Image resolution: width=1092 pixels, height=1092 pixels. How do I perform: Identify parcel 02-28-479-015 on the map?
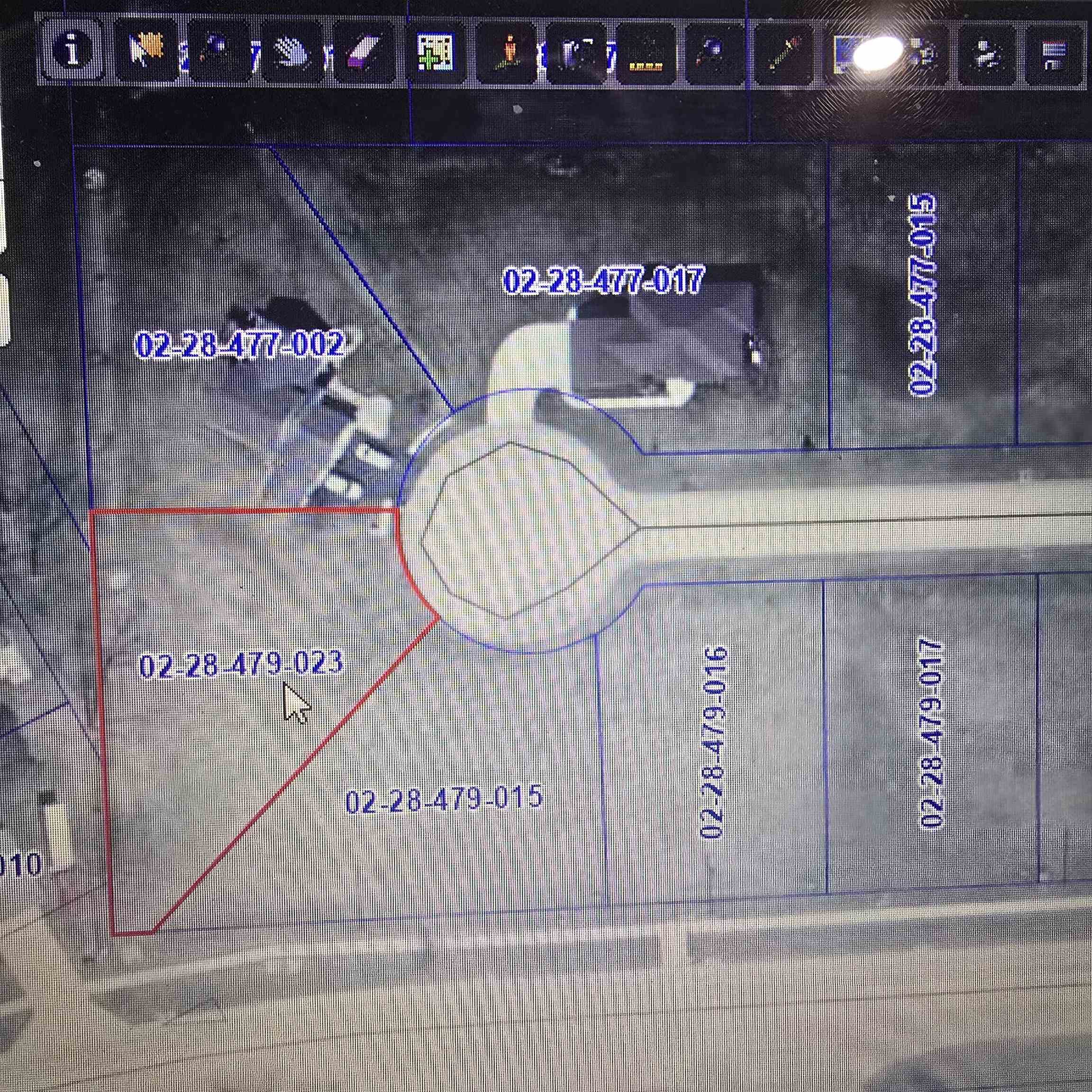pos(444,799)
